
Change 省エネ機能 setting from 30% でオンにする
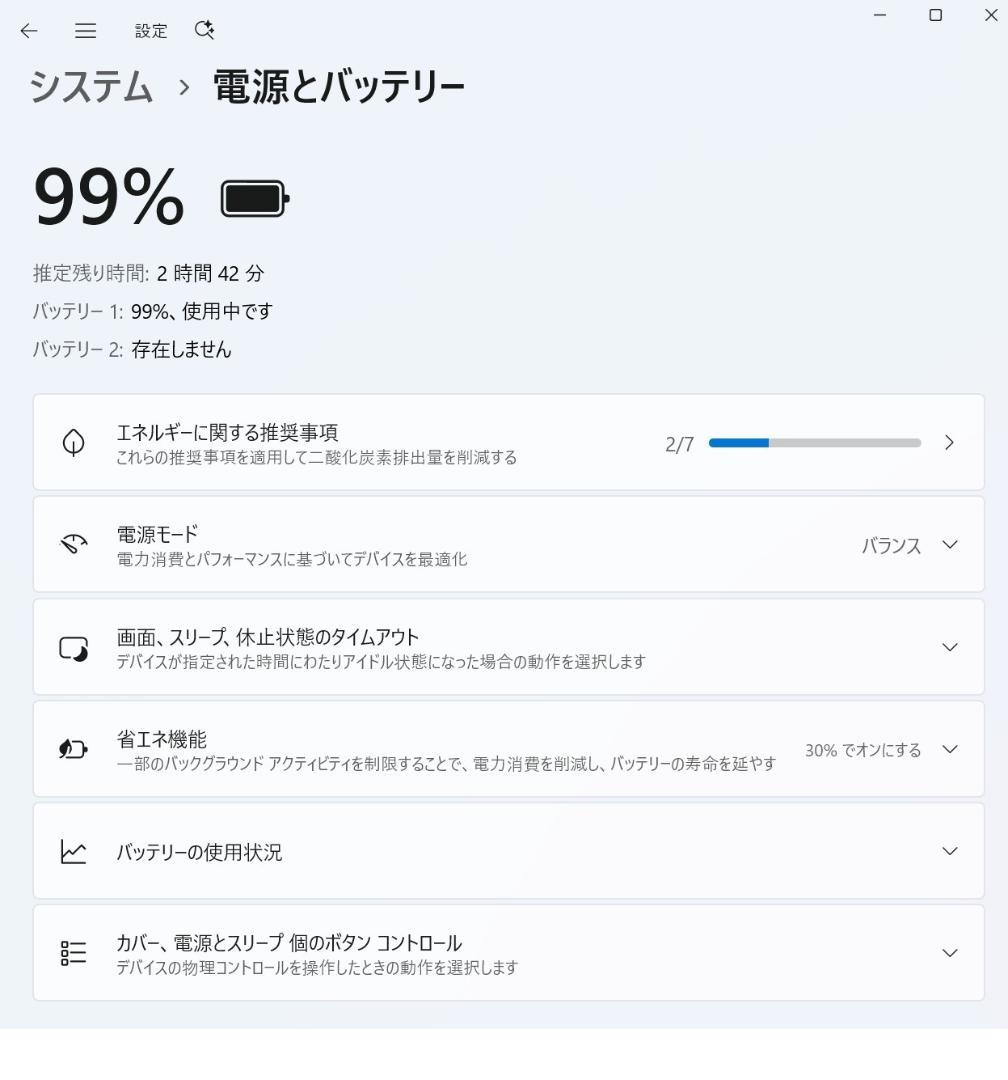click(x=862, y=748)
